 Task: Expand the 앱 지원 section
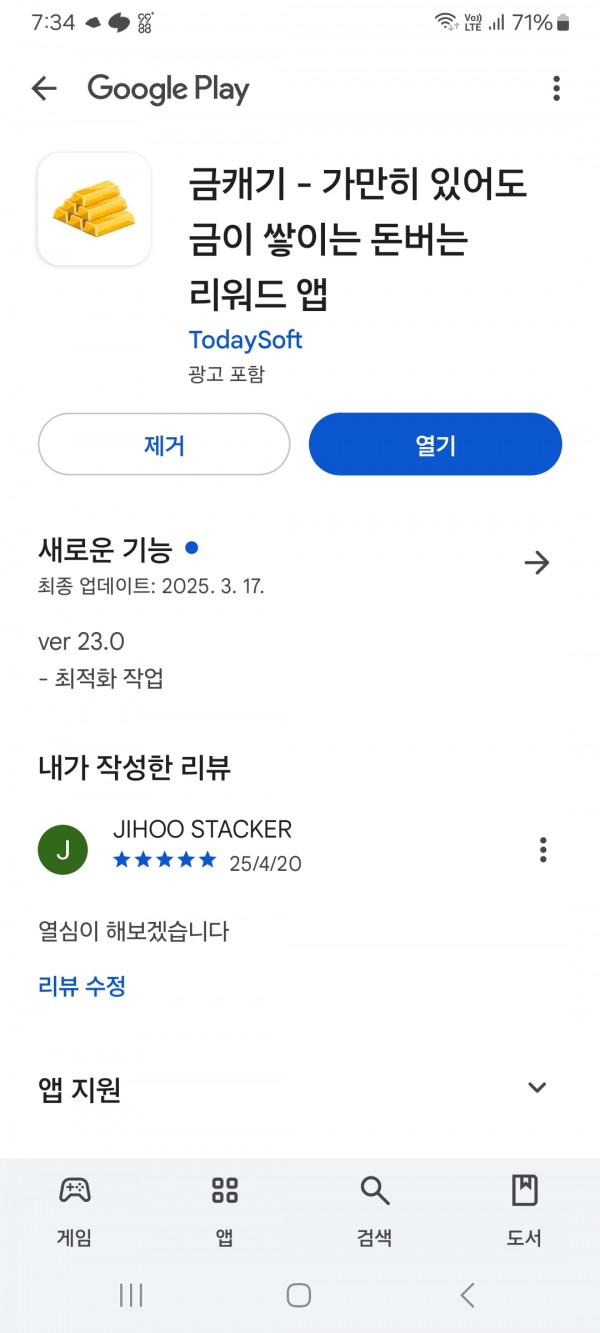pos(537,1087)
